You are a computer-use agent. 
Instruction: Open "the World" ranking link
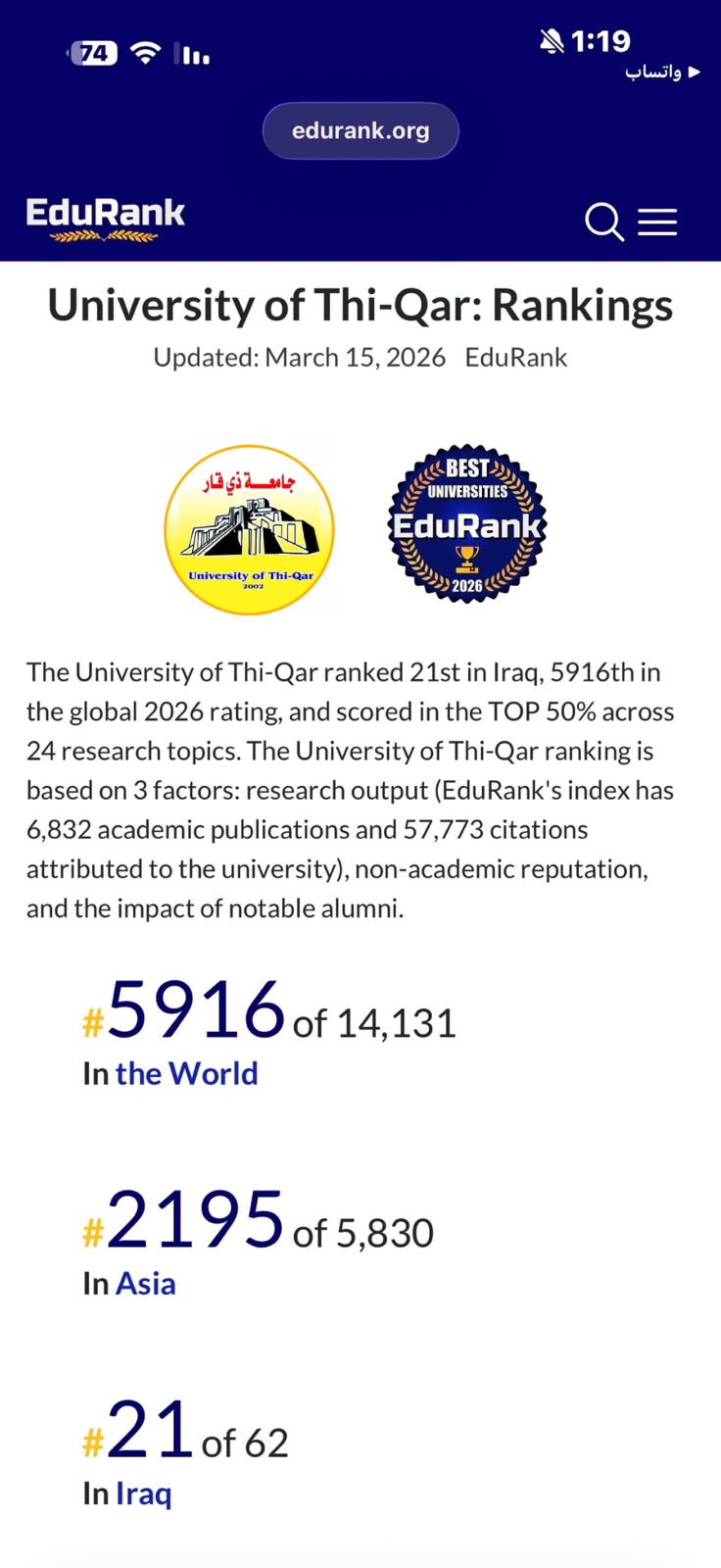[x=186, y=1073]
